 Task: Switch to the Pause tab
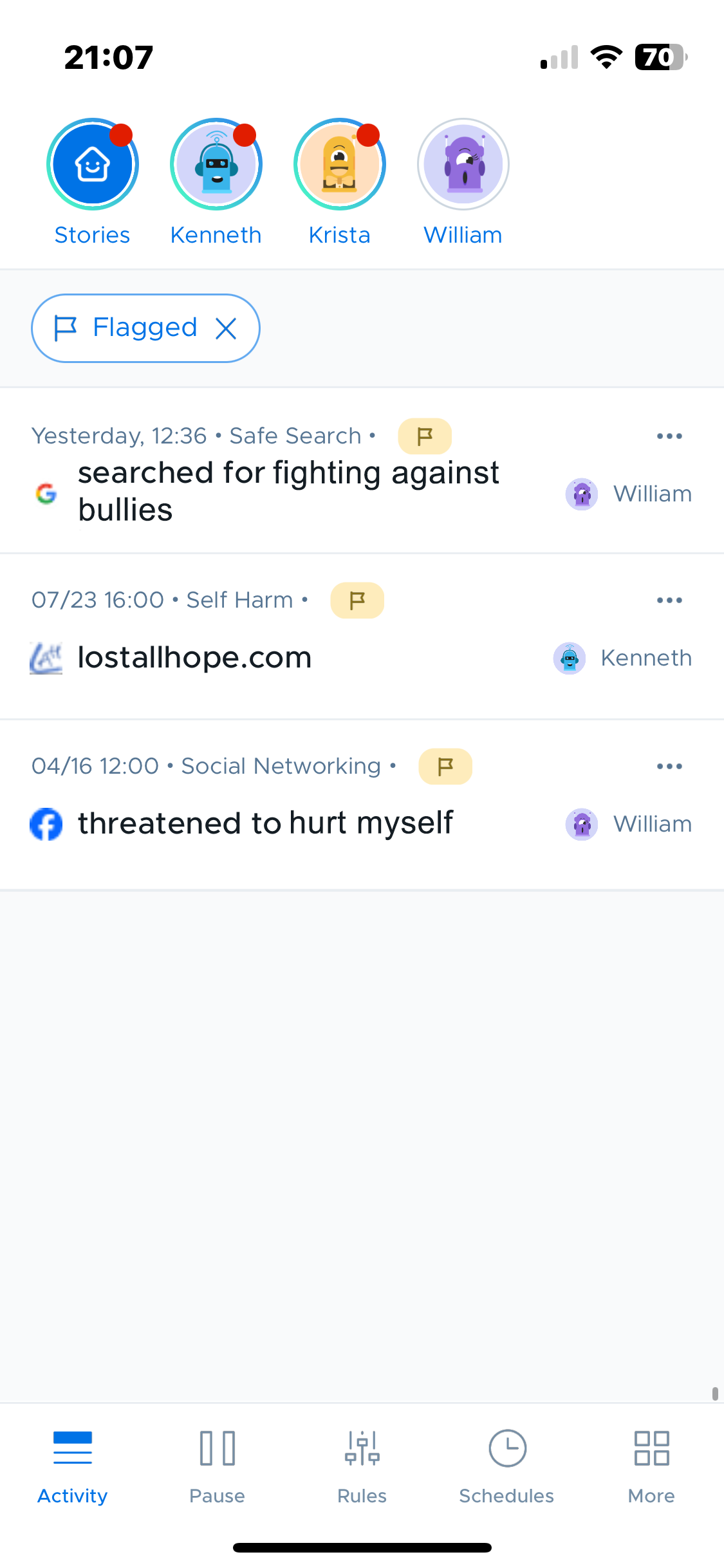pyautogui.click(x=218, y=1462)
